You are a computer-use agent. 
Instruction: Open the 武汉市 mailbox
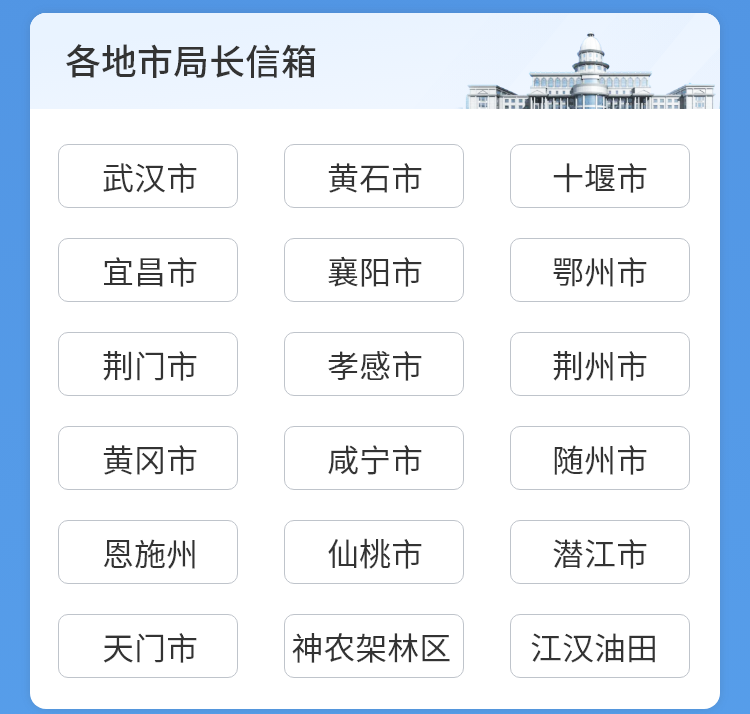pyautogui.click(x=148, y=177)
